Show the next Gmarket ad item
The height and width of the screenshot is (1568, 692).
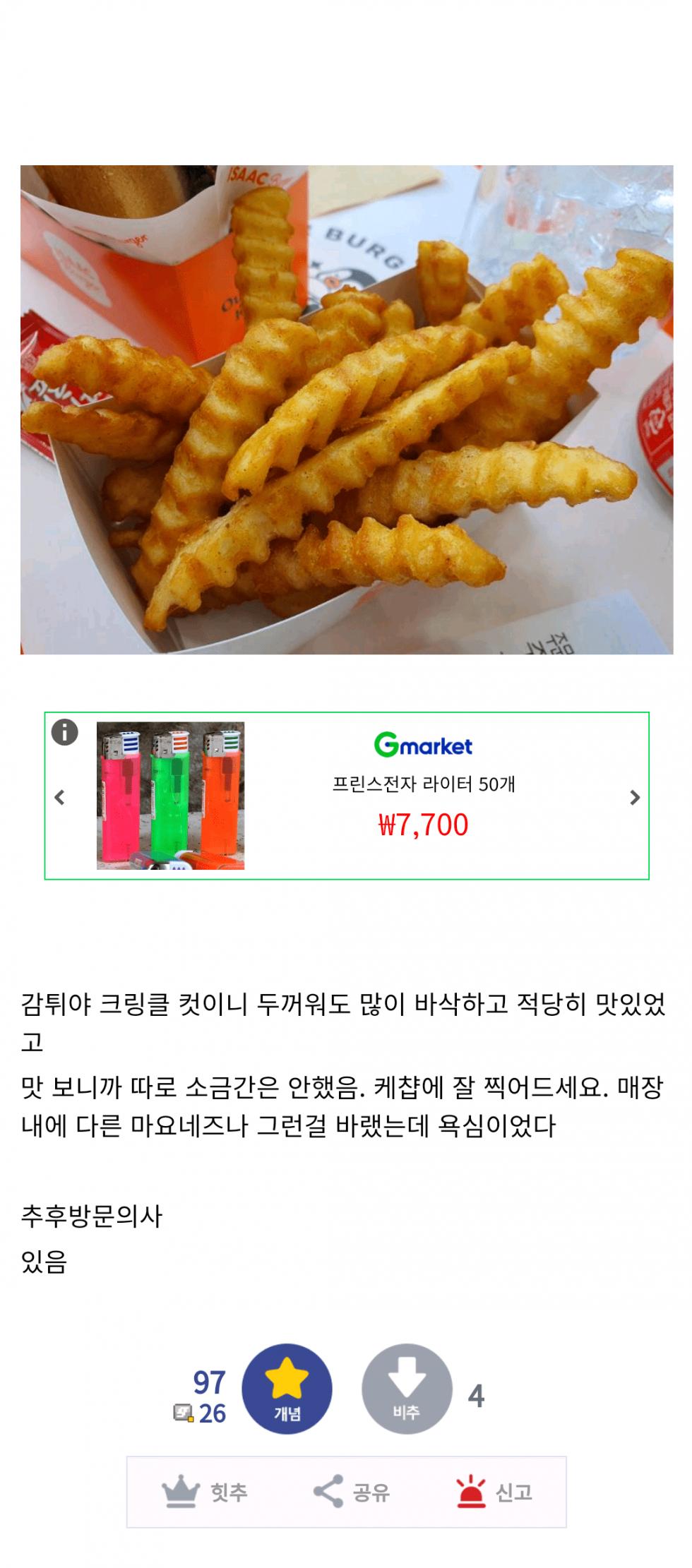(x=635, y=798)
